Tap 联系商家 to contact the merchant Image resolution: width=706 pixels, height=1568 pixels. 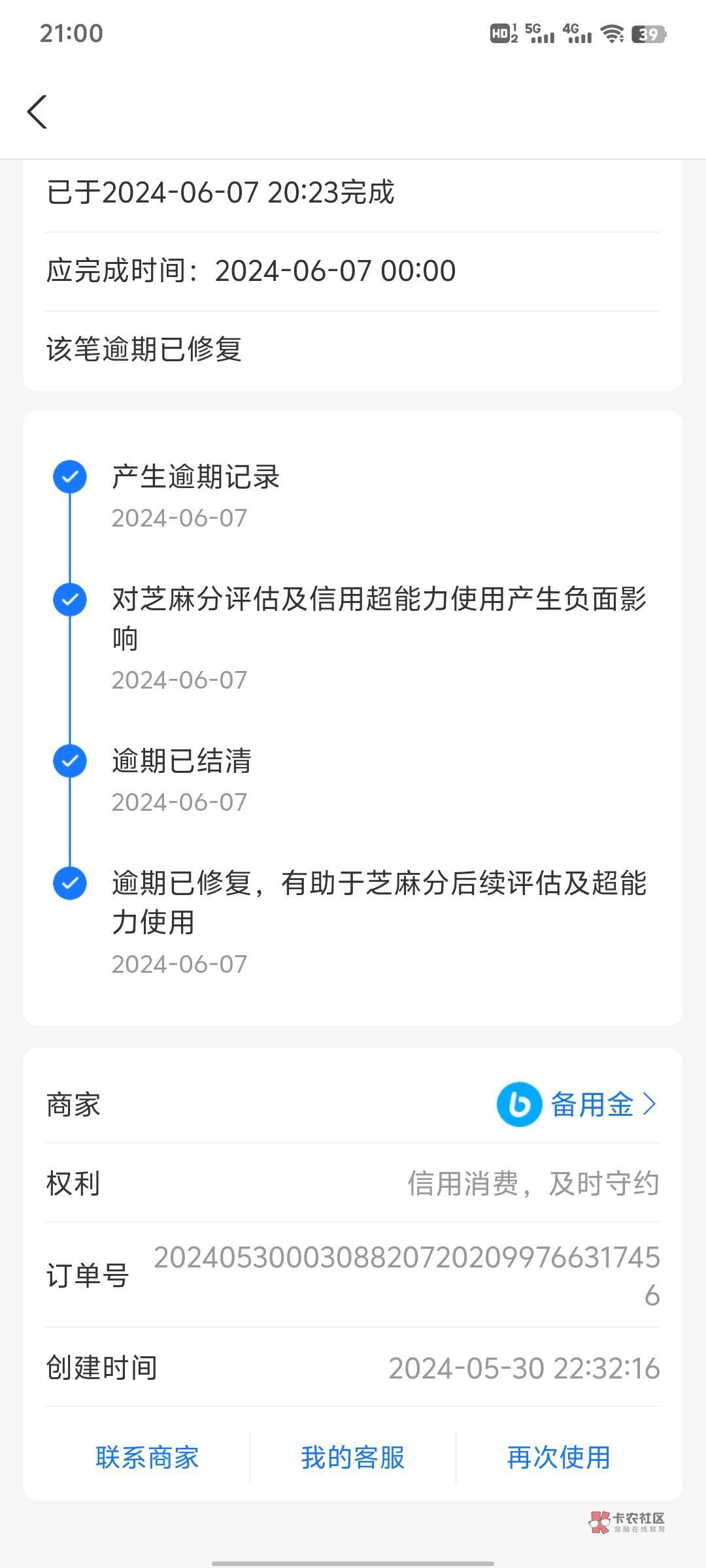147,1458
